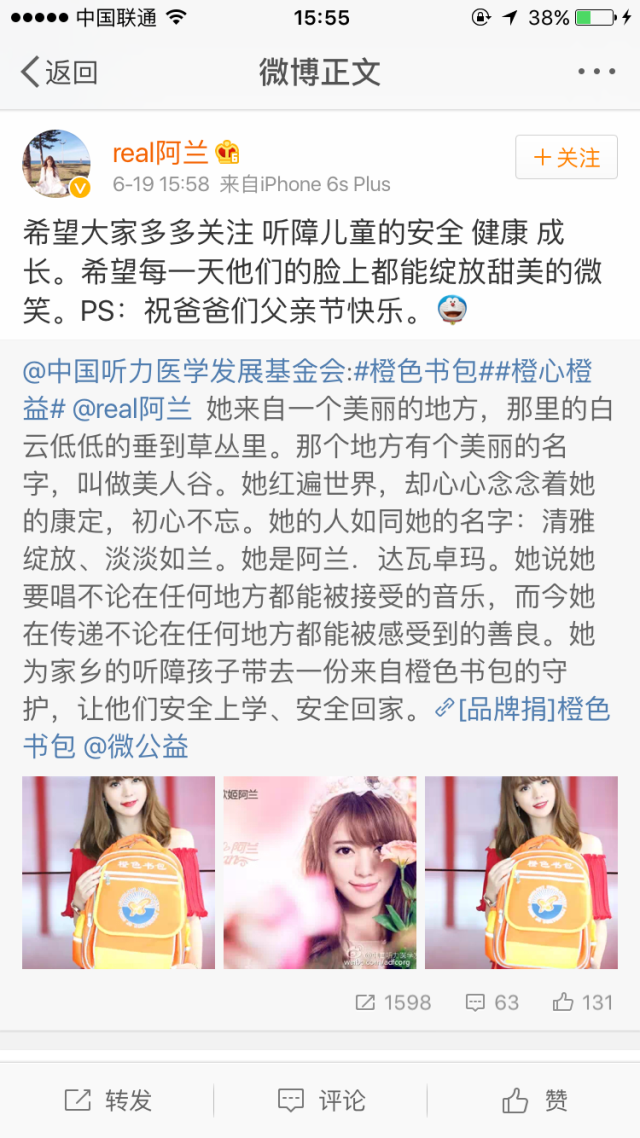
Task: Open real阿兰's profile avatar
Action: coord(57,163)
